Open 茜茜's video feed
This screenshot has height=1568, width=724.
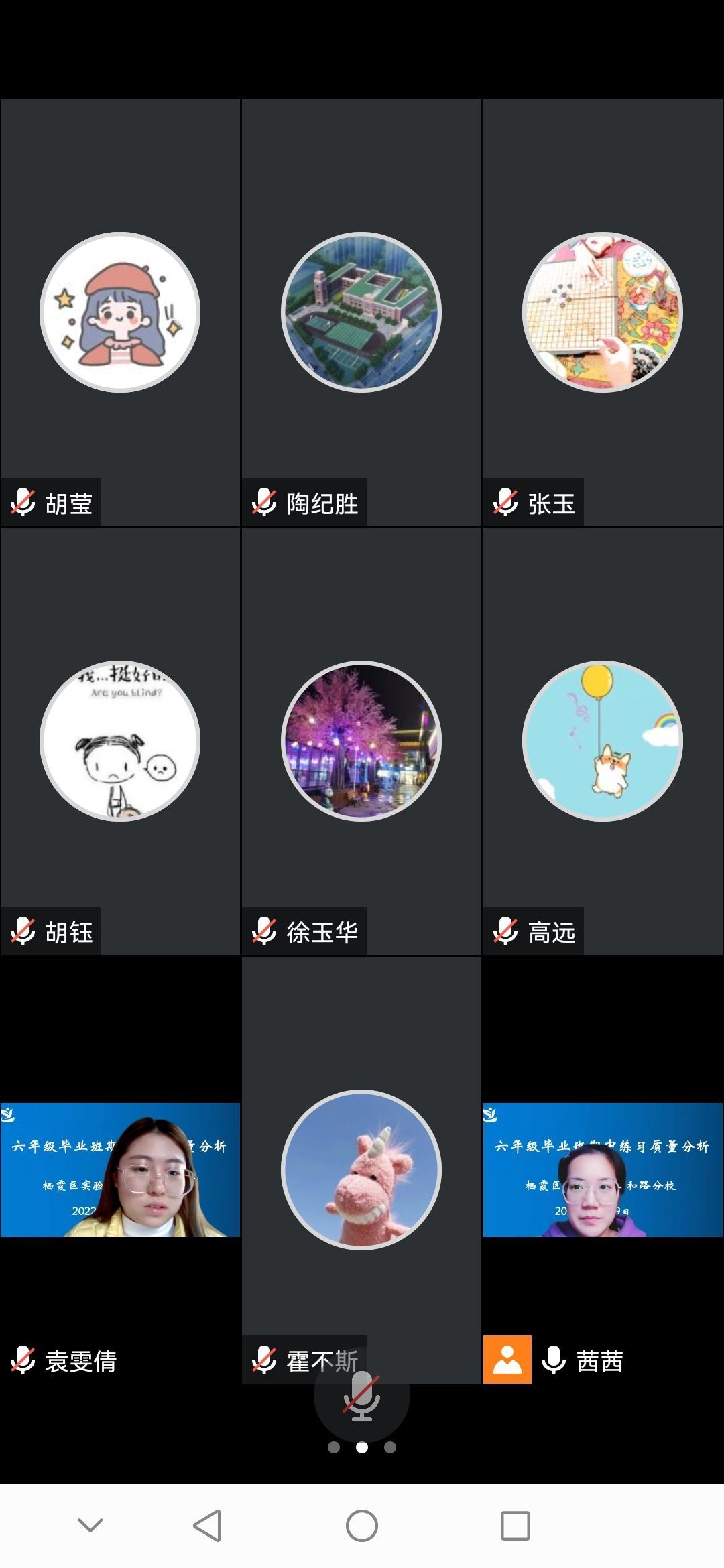click(603, 1170)
